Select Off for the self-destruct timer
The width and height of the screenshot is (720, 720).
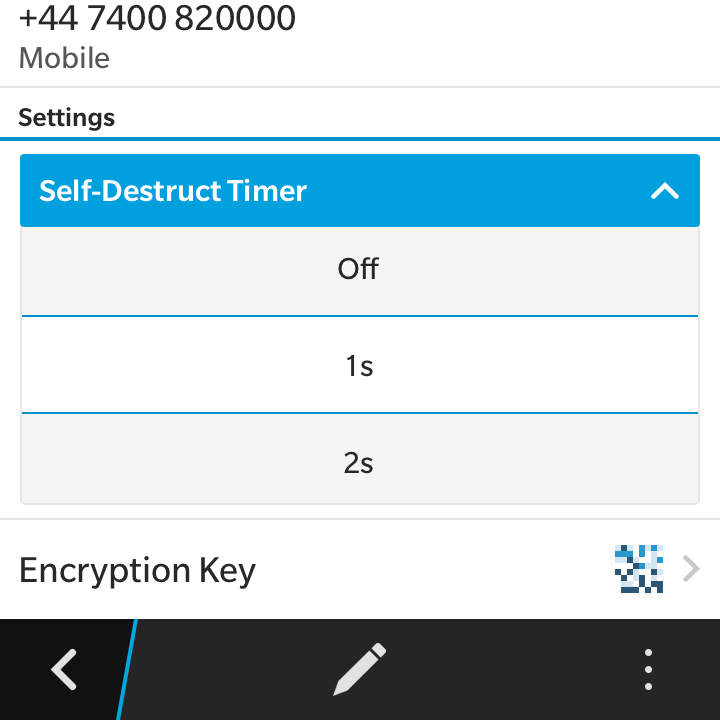(359, 269)
